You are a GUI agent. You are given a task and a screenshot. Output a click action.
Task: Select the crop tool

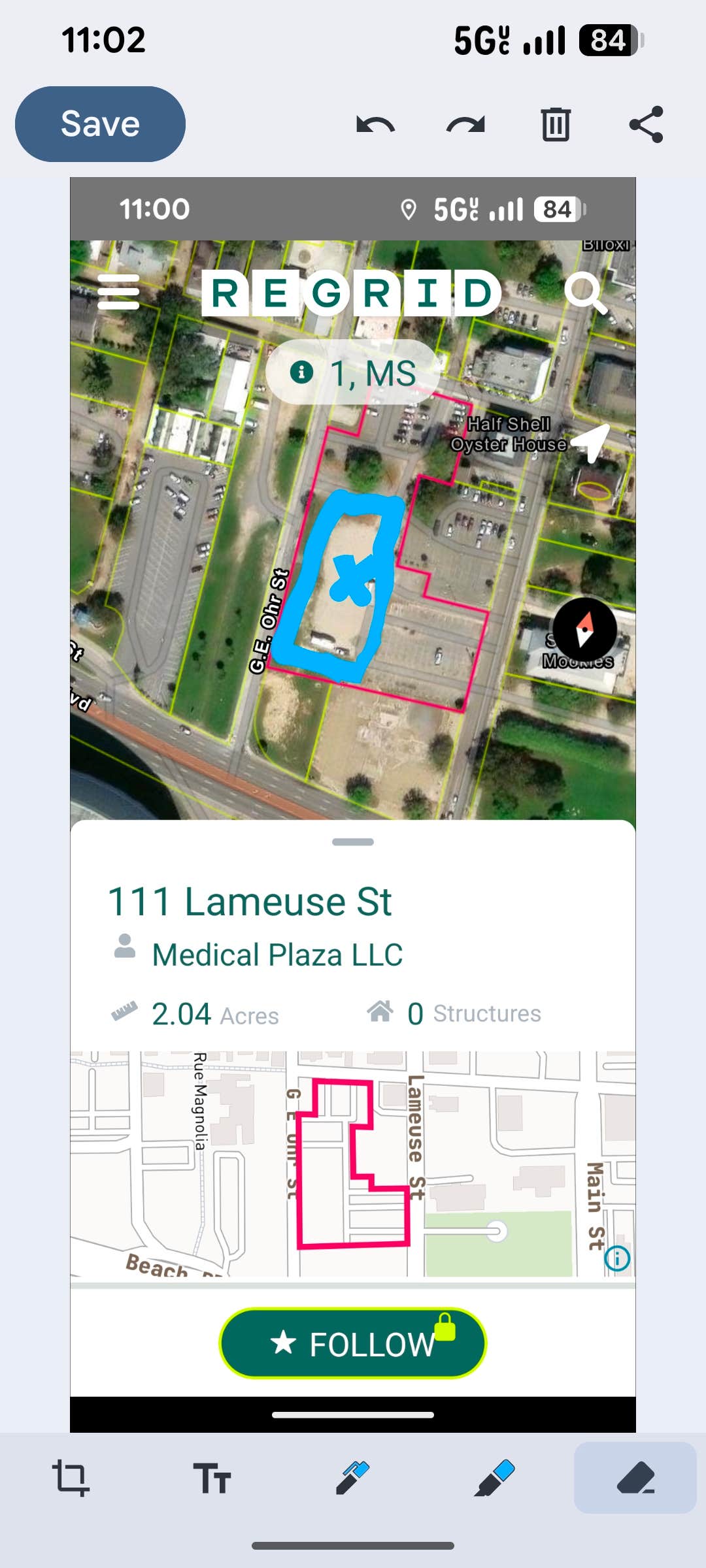(71, 1478)
